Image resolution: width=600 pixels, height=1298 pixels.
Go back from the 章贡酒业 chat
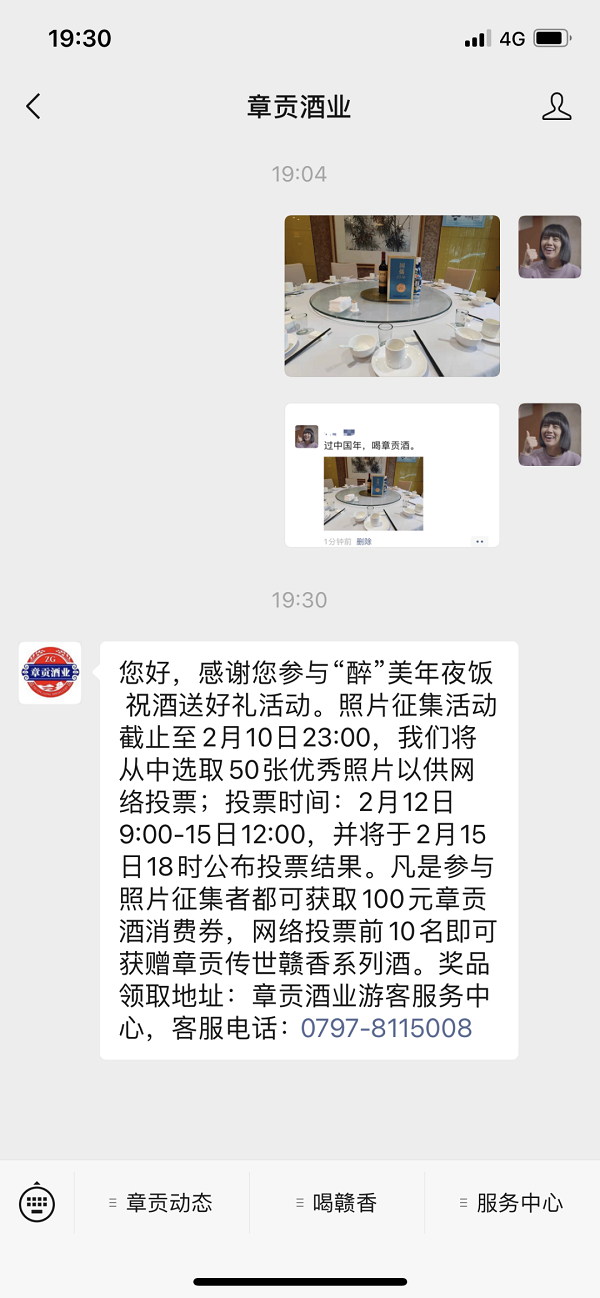pos(34,107)
